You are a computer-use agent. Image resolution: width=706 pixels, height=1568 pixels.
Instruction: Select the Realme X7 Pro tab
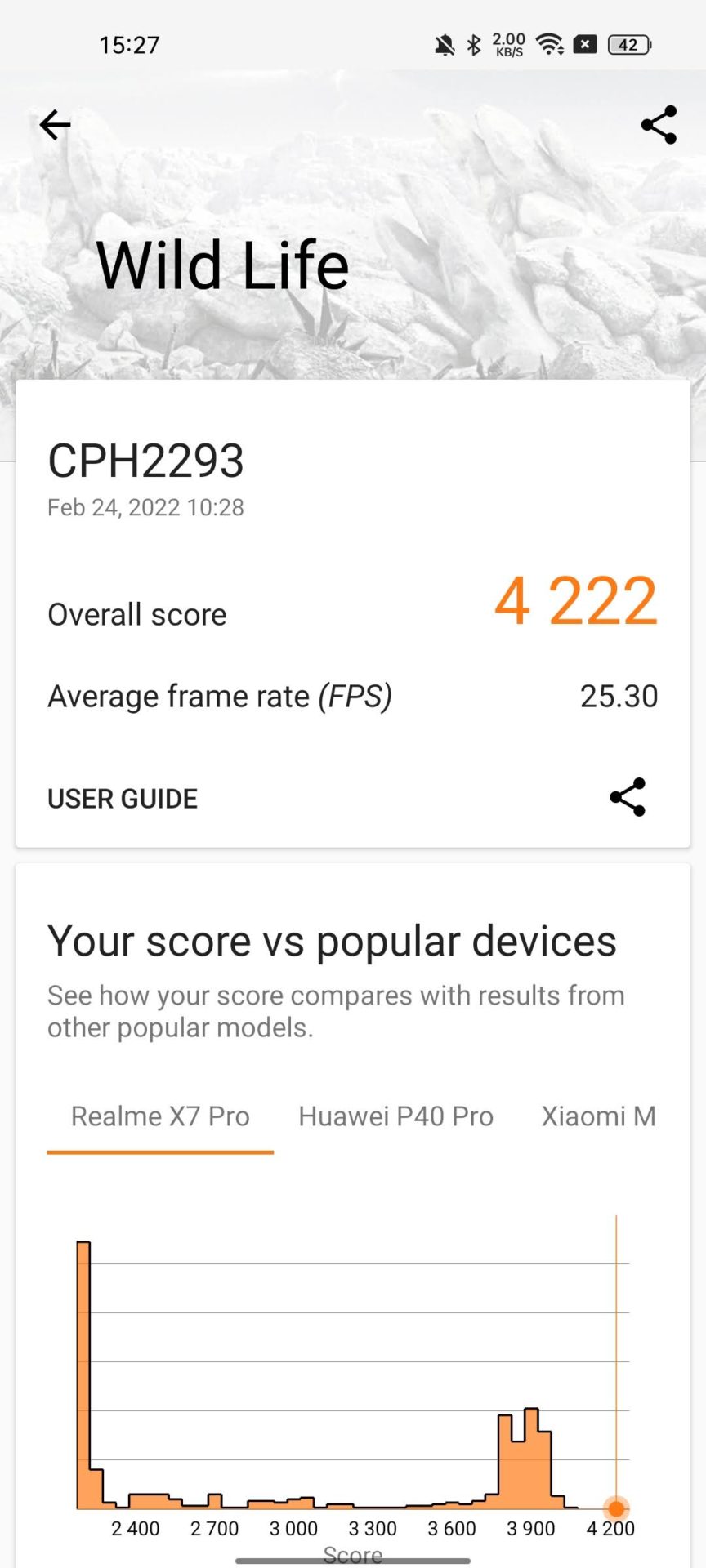point(160,1116)
